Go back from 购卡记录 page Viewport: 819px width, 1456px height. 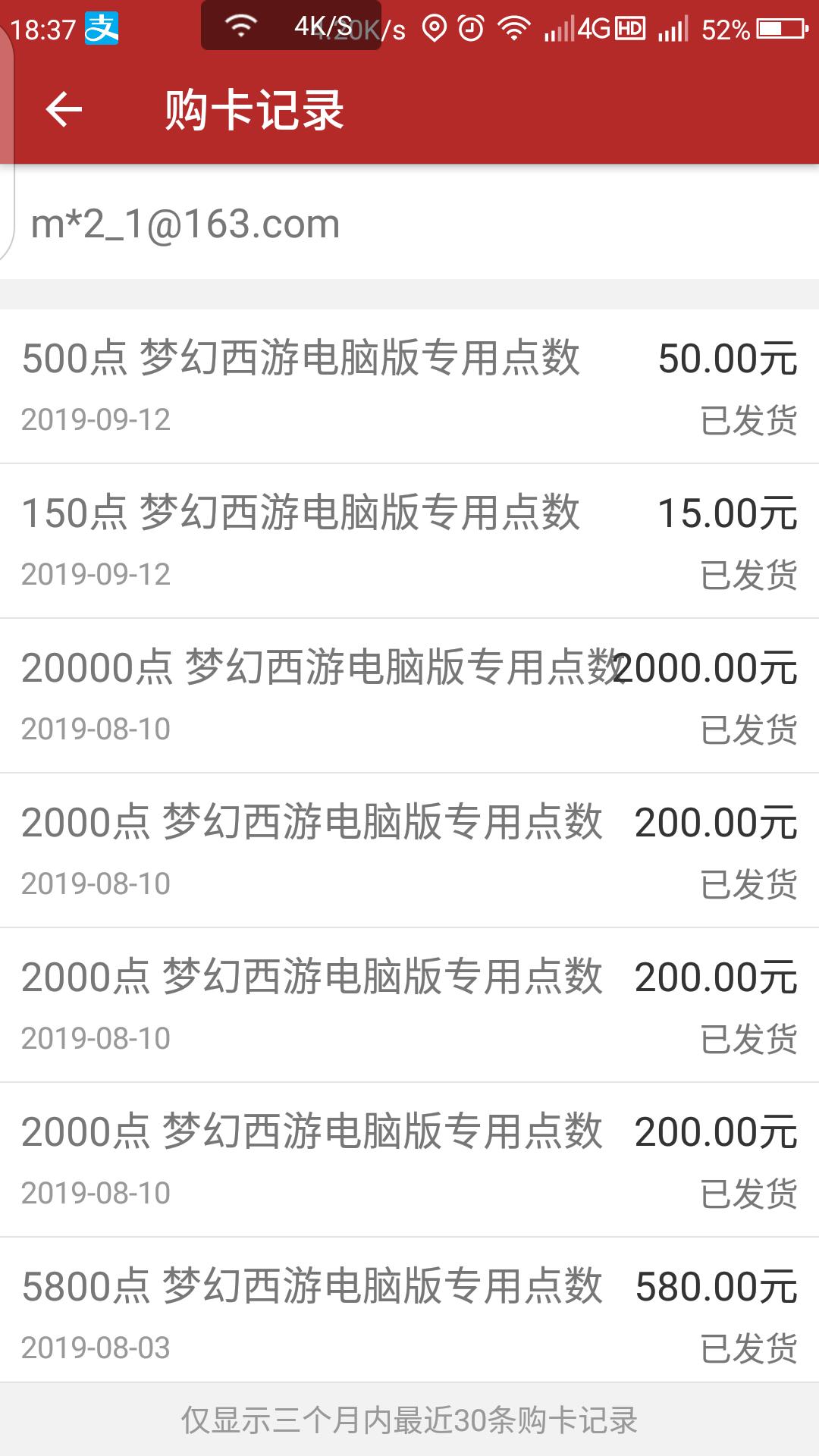tap(64, 111)
